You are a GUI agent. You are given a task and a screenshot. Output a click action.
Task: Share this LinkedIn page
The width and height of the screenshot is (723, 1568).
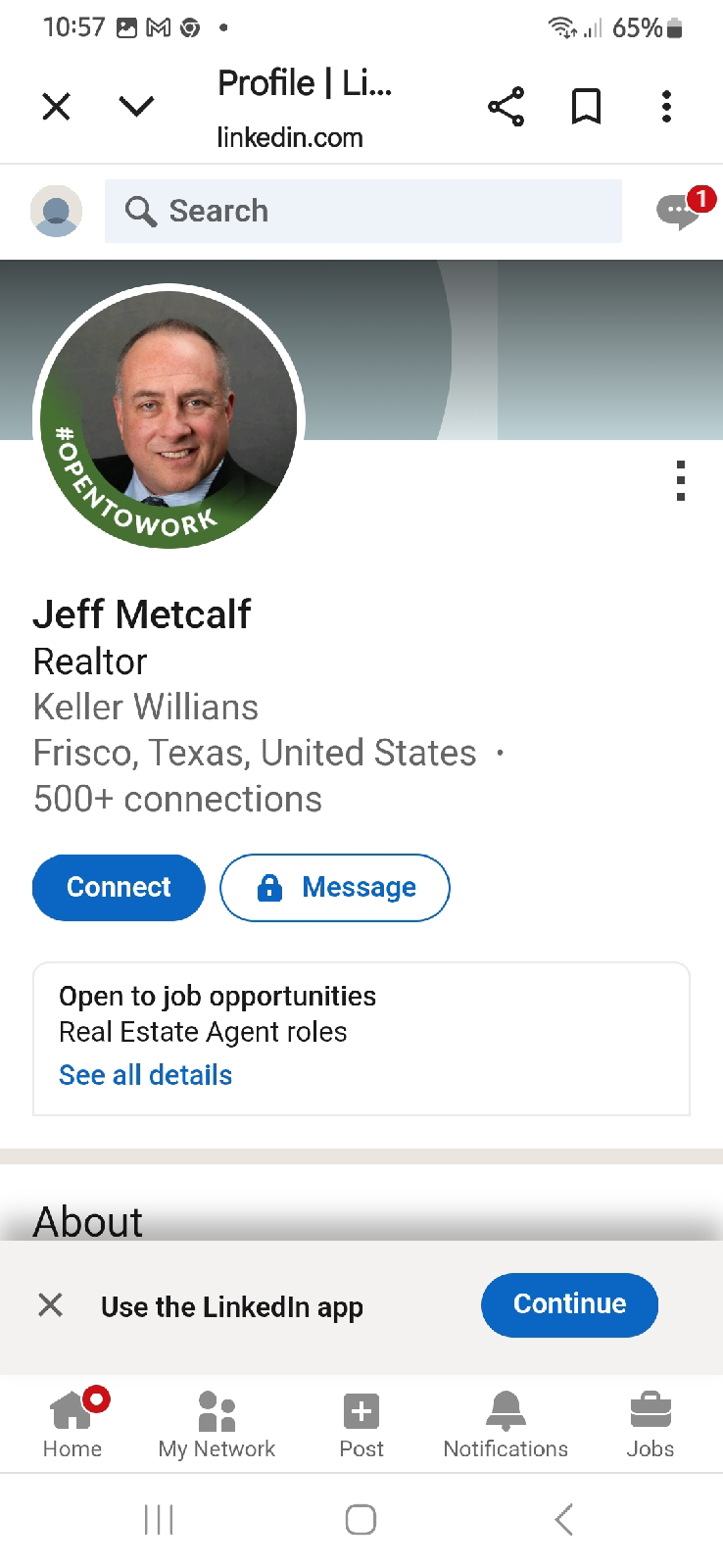(506, 107)
